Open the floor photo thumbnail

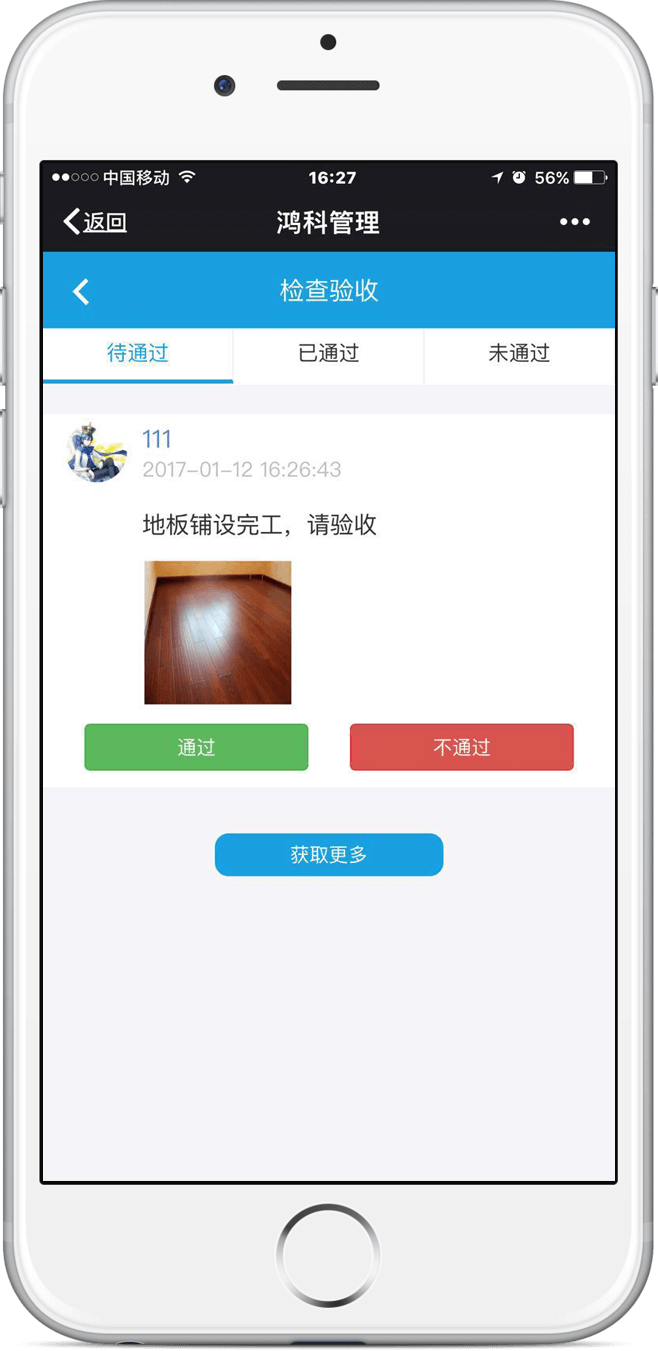[218, 632]
